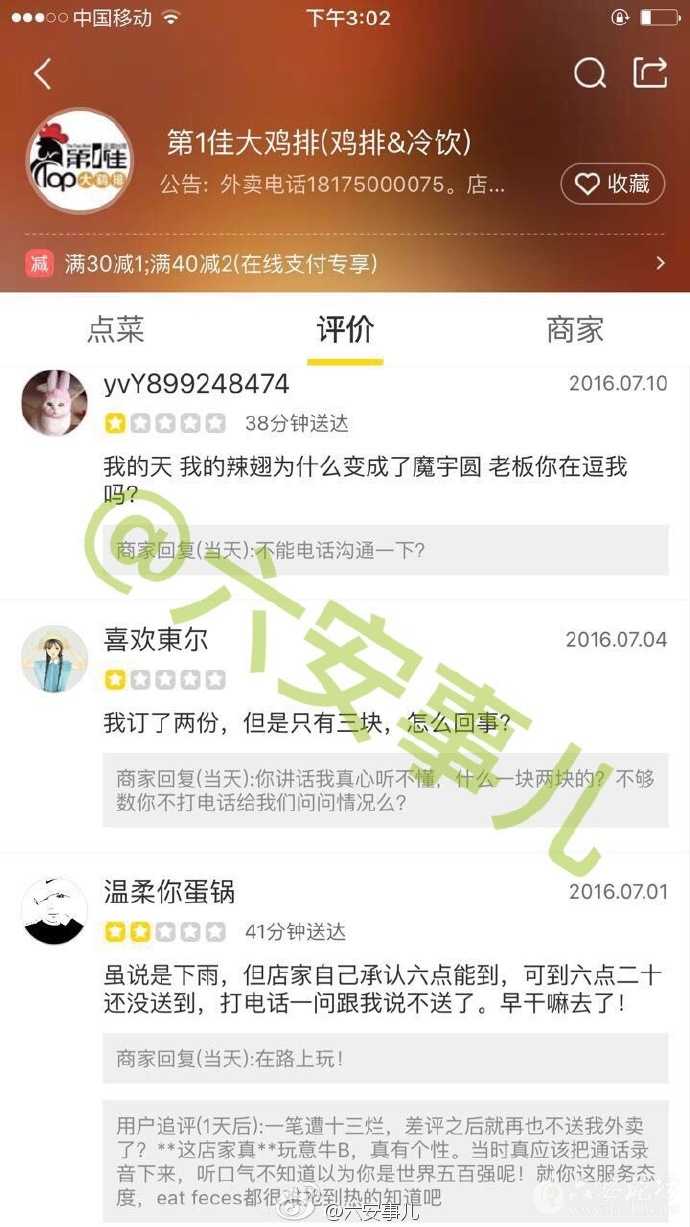Image resolution: width=690 pixels, height=1227 pixels.
Task: Open search in this store
Action: (589, 73)
